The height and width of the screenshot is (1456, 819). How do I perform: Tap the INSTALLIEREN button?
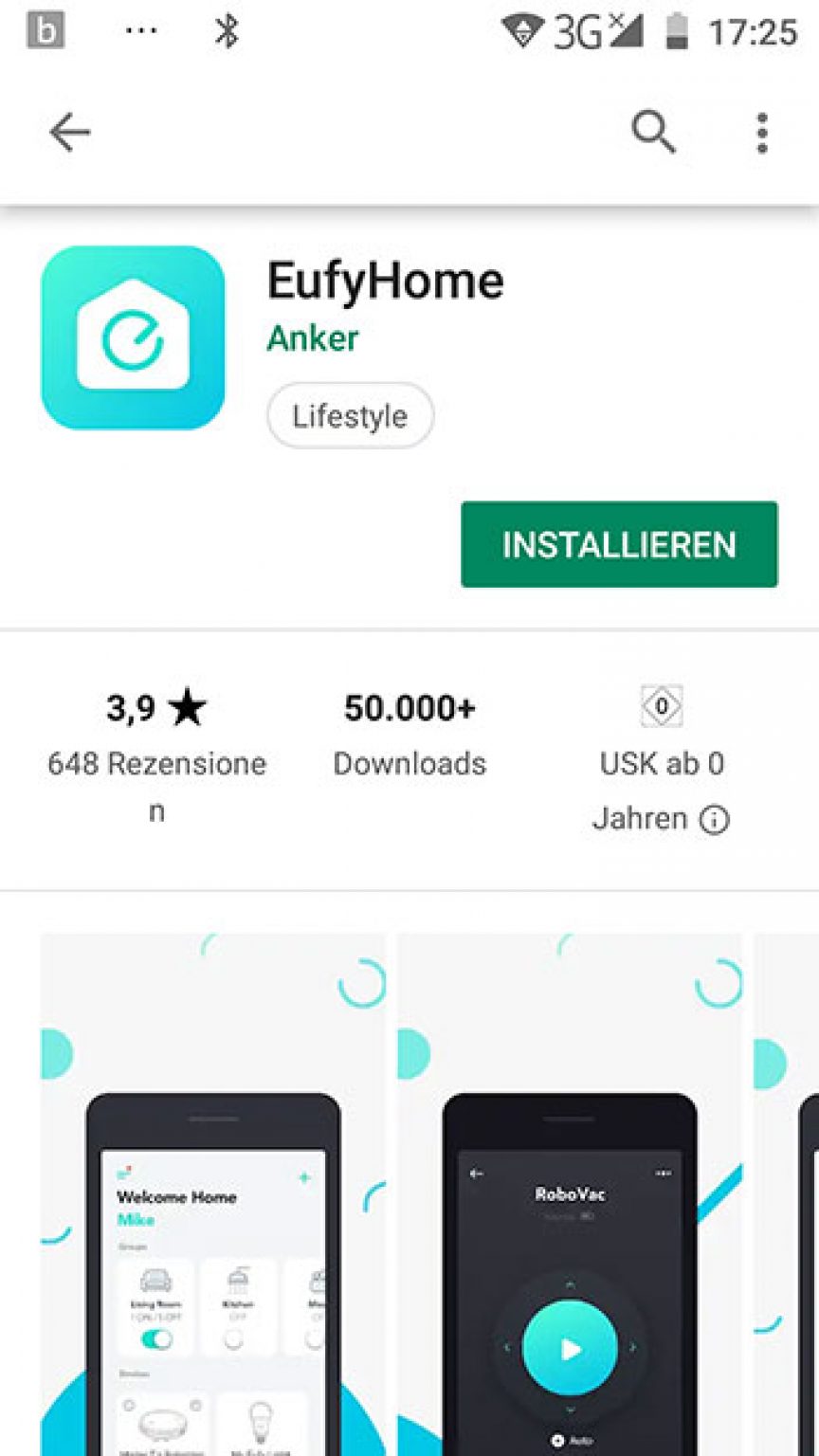pyautogui.click(x=619, y=544)
